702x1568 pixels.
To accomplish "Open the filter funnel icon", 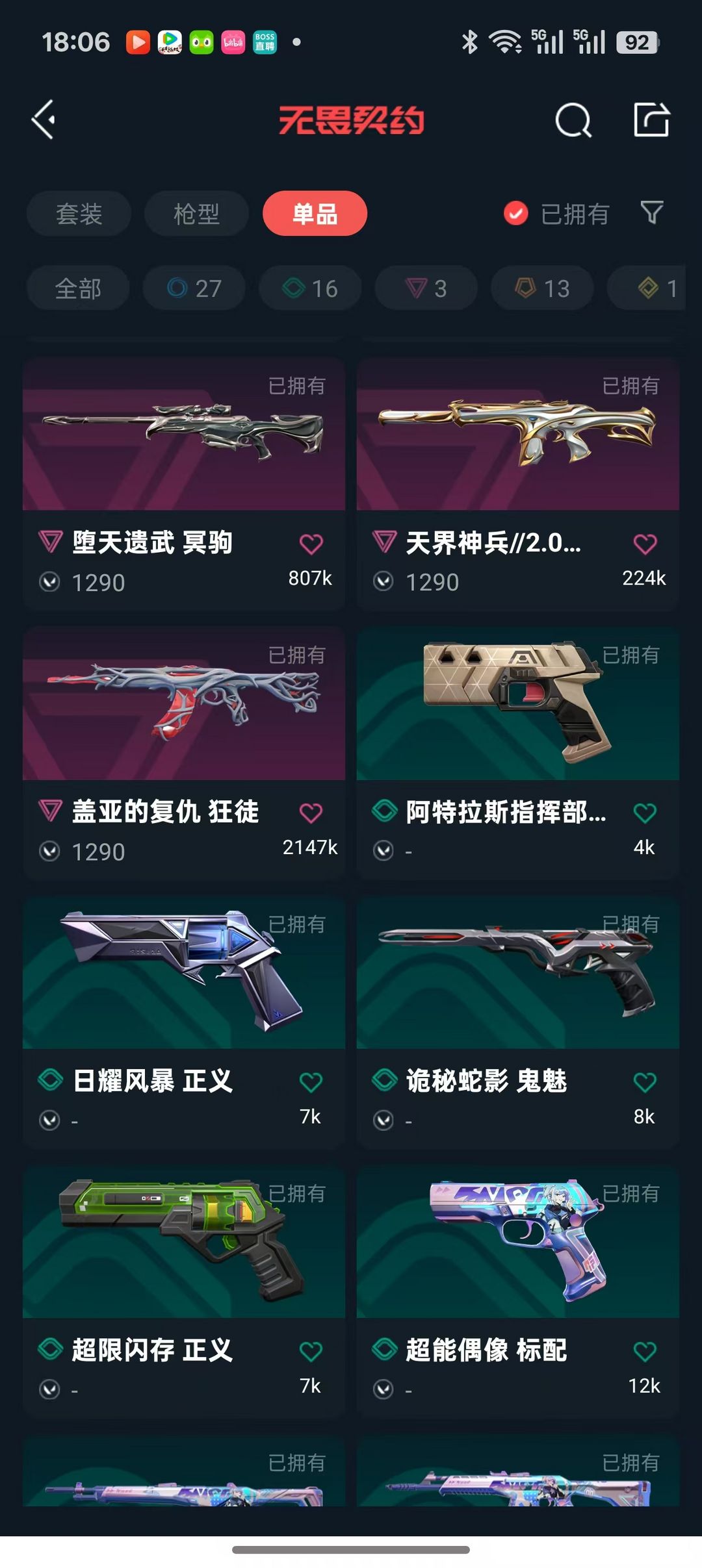I will click(651, 212).
